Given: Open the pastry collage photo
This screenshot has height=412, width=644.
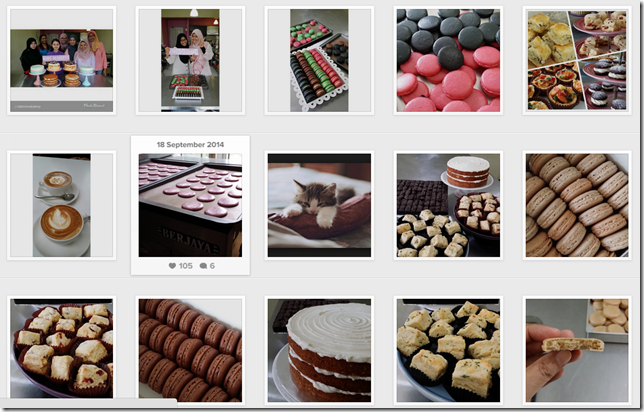Looking at the screenshot, I should 577,60.
